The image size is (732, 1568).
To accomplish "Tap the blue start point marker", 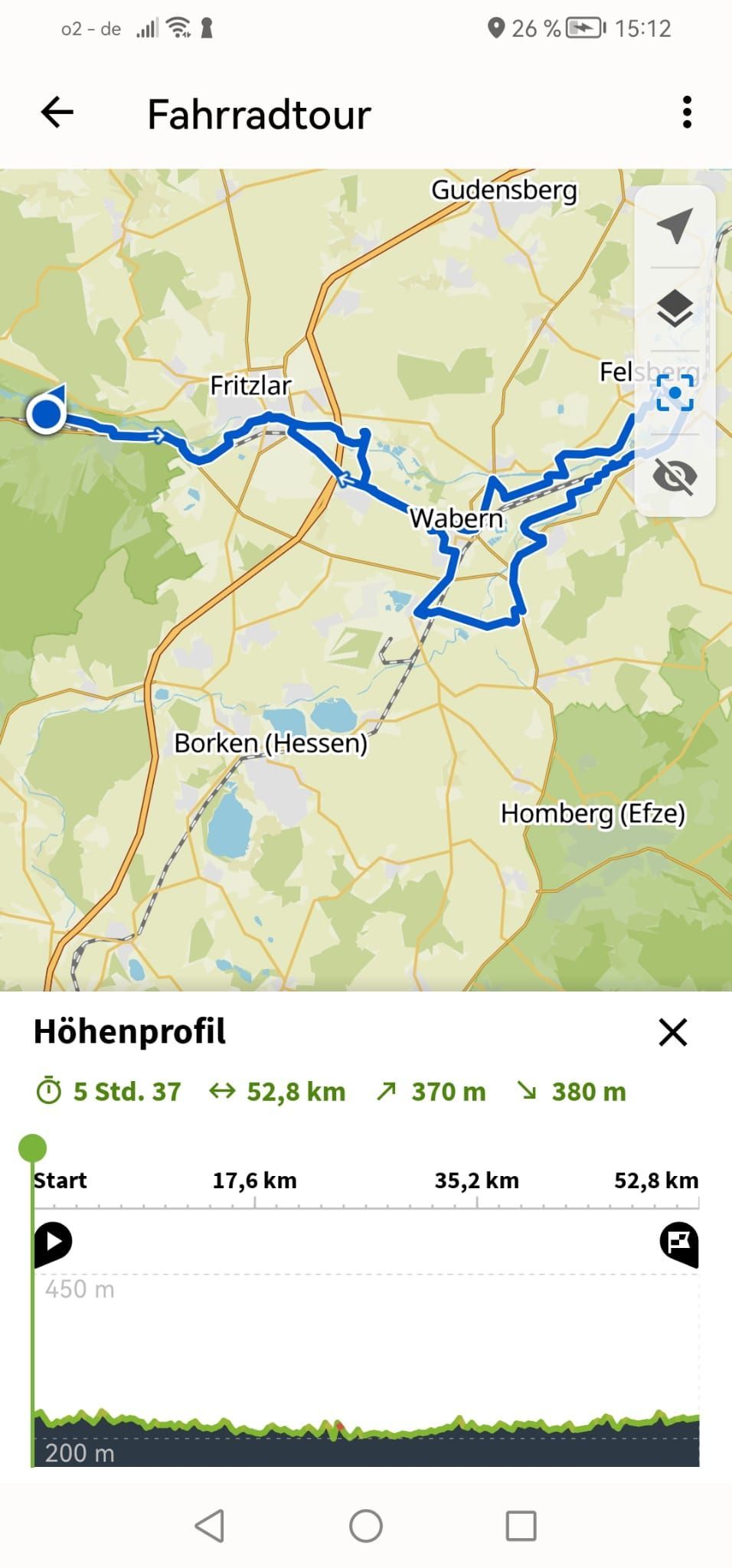I will (x=47, y=413).
